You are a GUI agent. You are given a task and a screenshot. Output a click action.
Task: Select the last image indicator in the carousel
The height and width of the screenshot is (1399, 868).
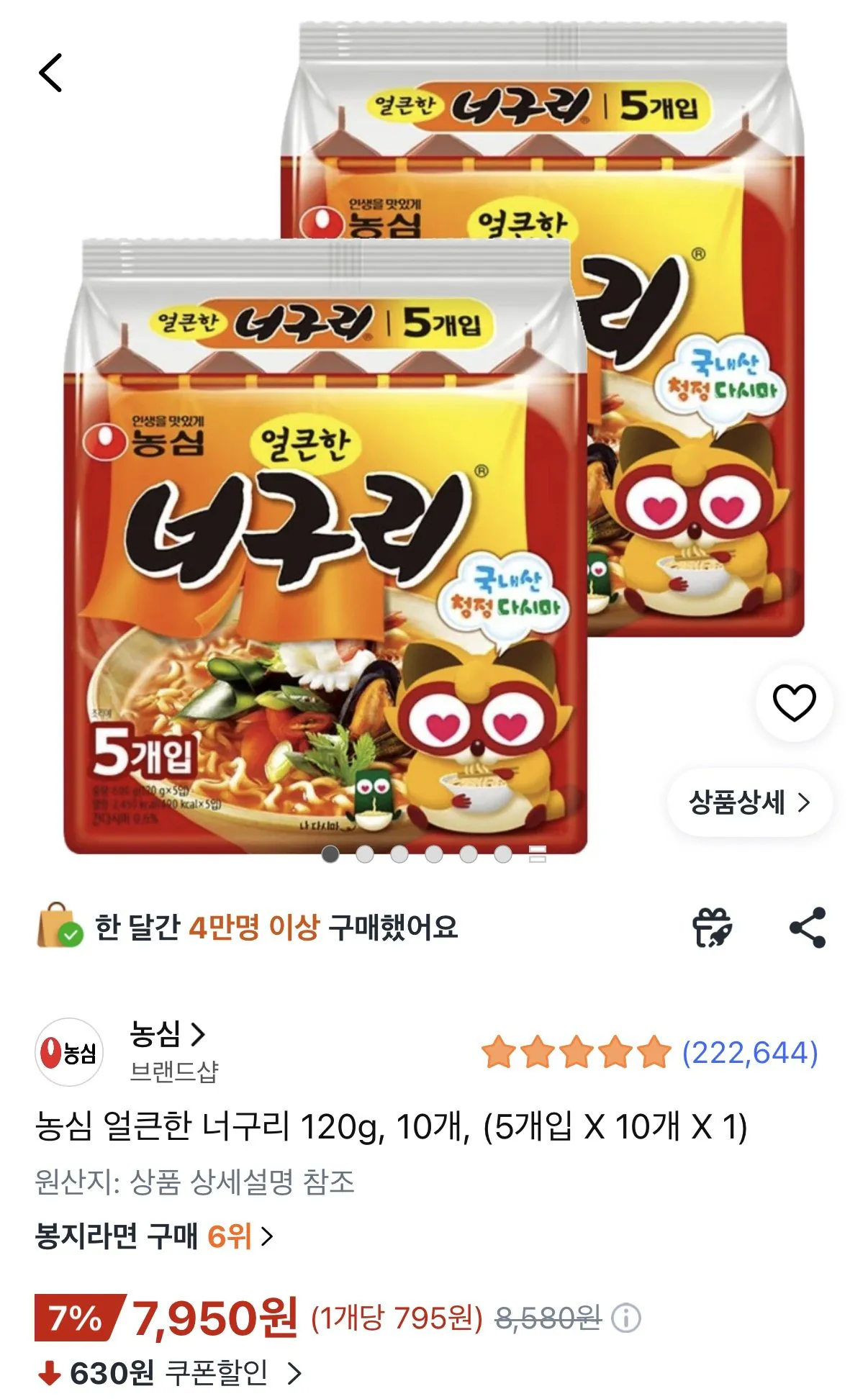pos(536,853)
